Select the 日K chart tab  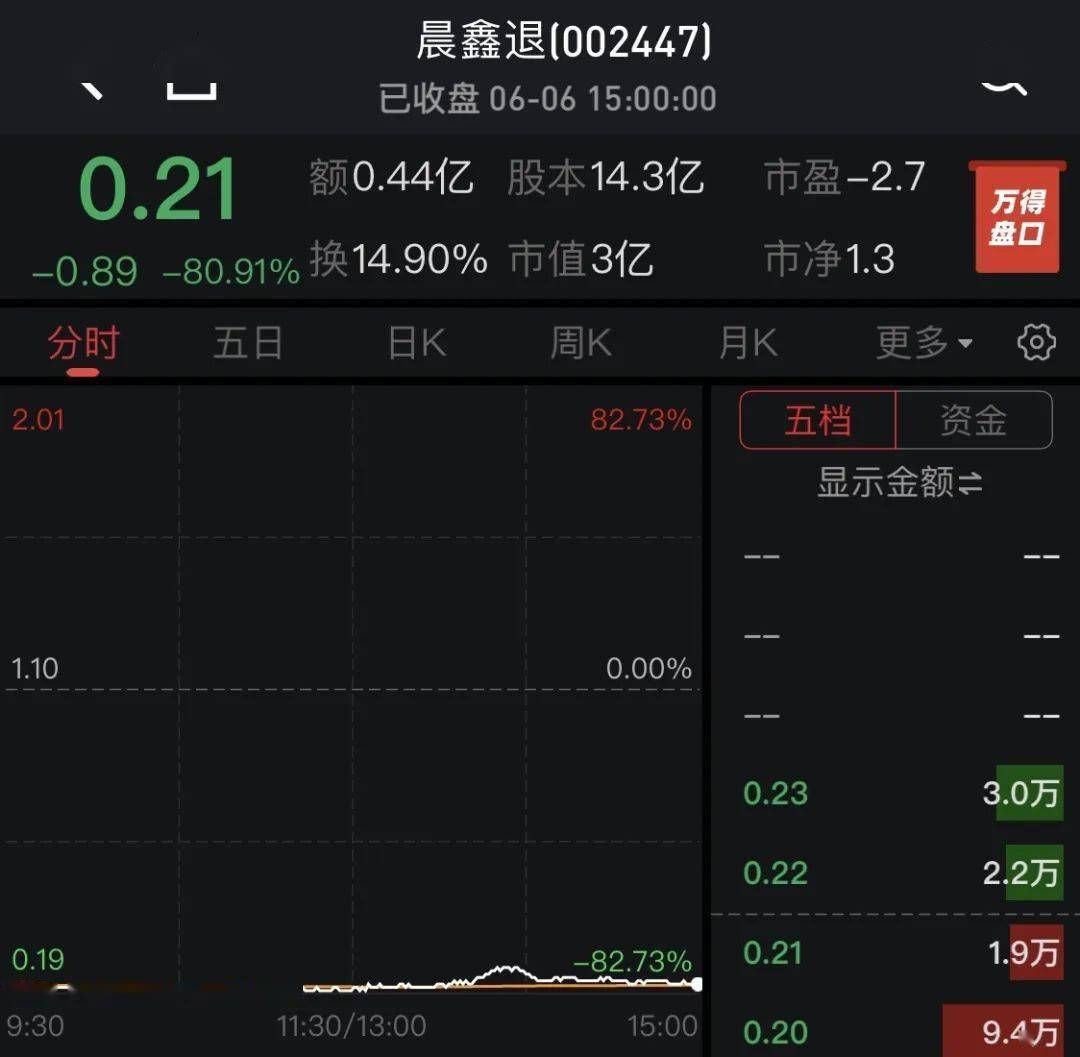pyautogui.click(x=417, y=343)
